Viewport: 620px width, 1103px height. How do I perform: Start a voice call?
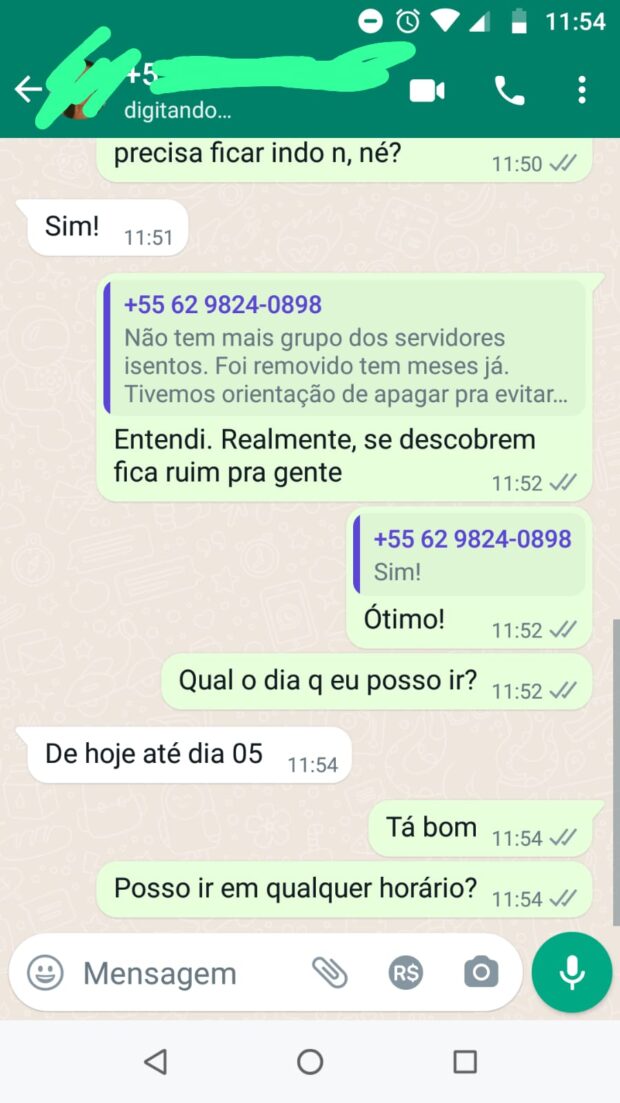(x=510, y=91)
